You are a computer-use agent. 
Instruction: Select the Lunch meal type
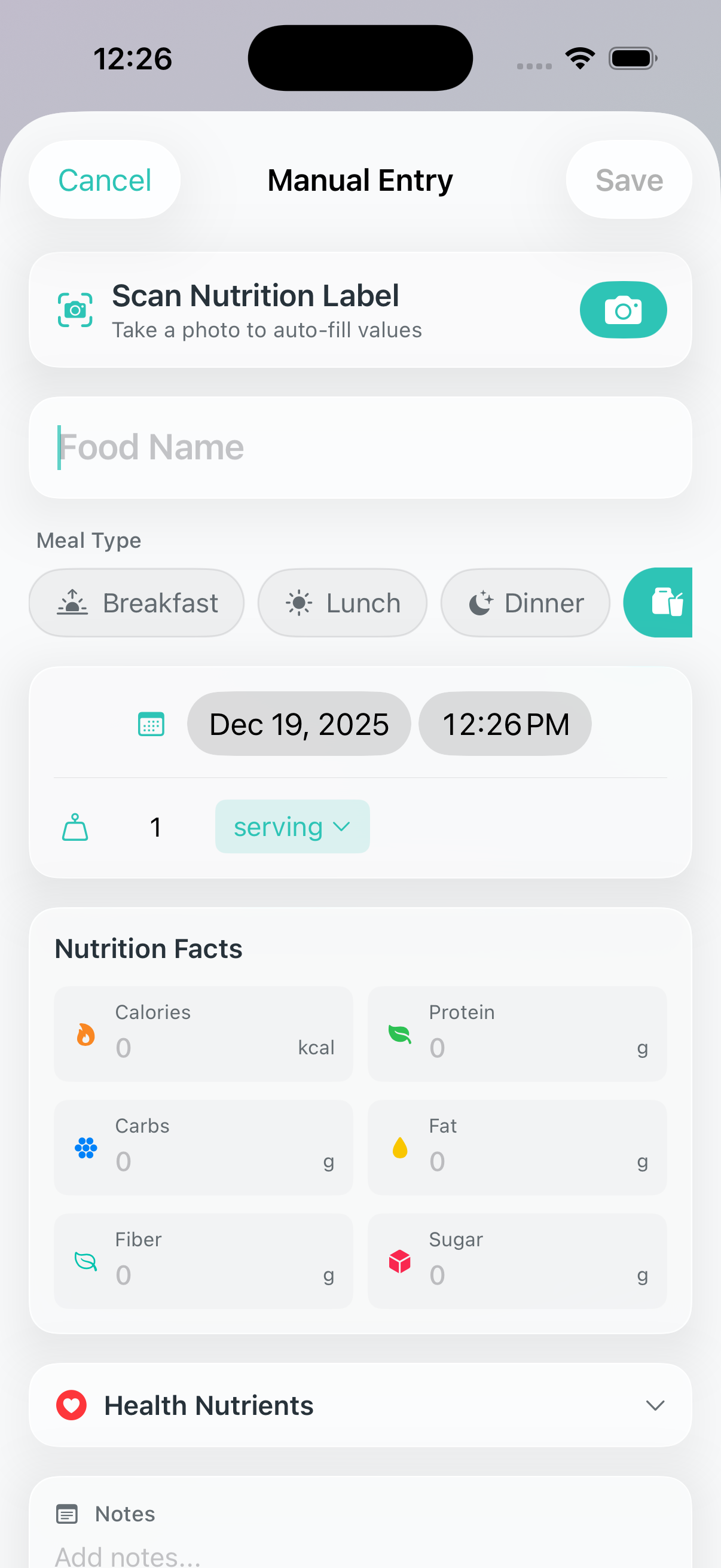(342, 603)
